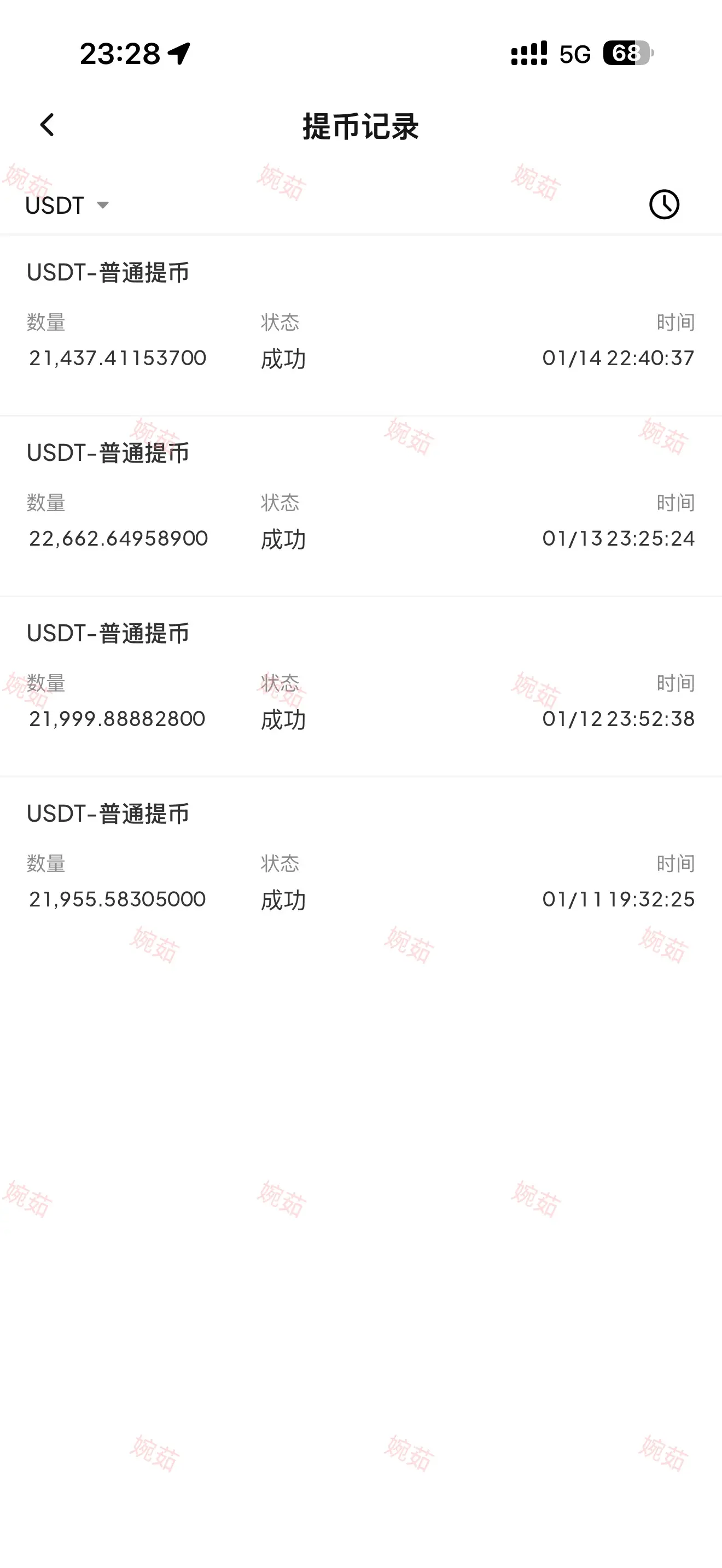Open the clock time filter icon
722x1568 pixels.
[x=663, y=204]
